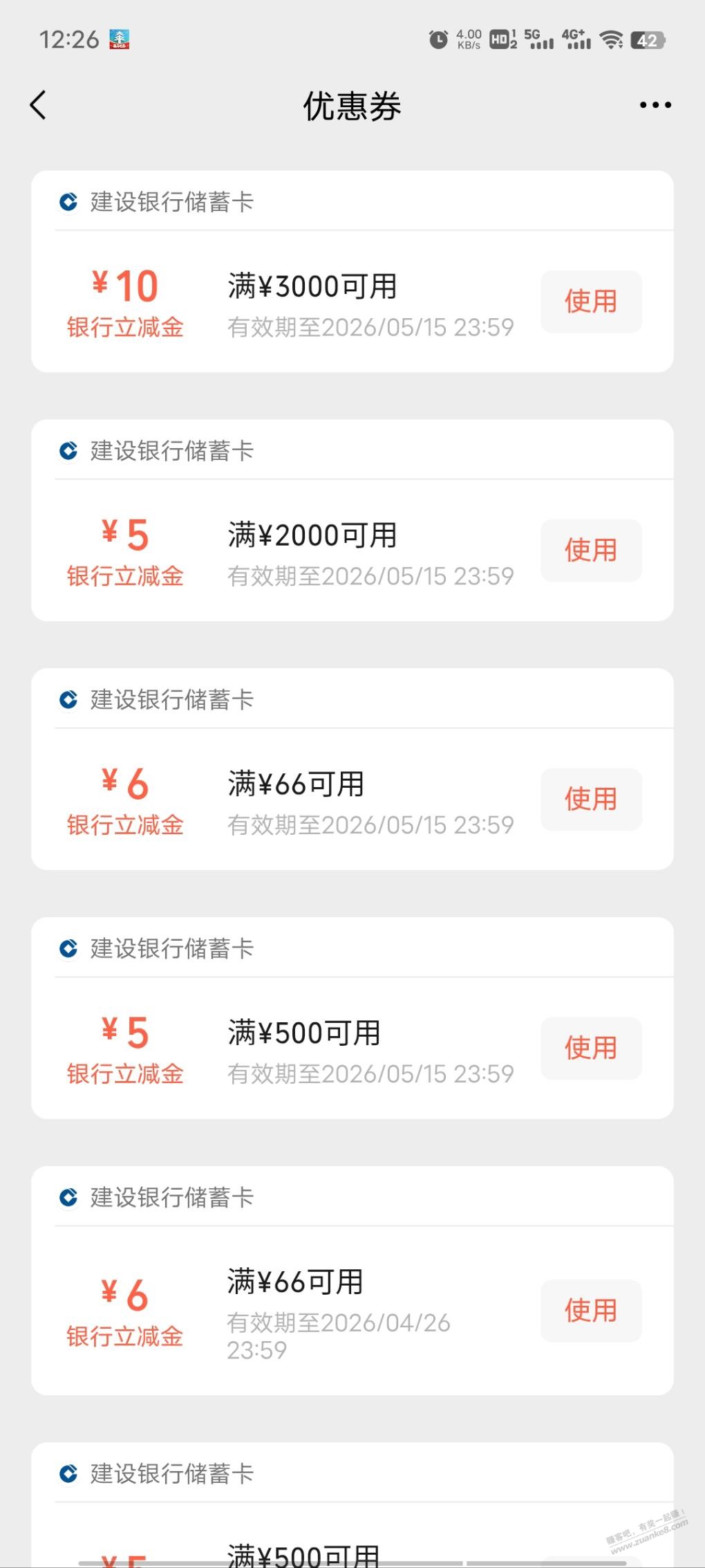This screenshot has width=705, height=1568.
Task: Tap the bank icon on the bottom partial coupon card
Action: point(68,1473)
